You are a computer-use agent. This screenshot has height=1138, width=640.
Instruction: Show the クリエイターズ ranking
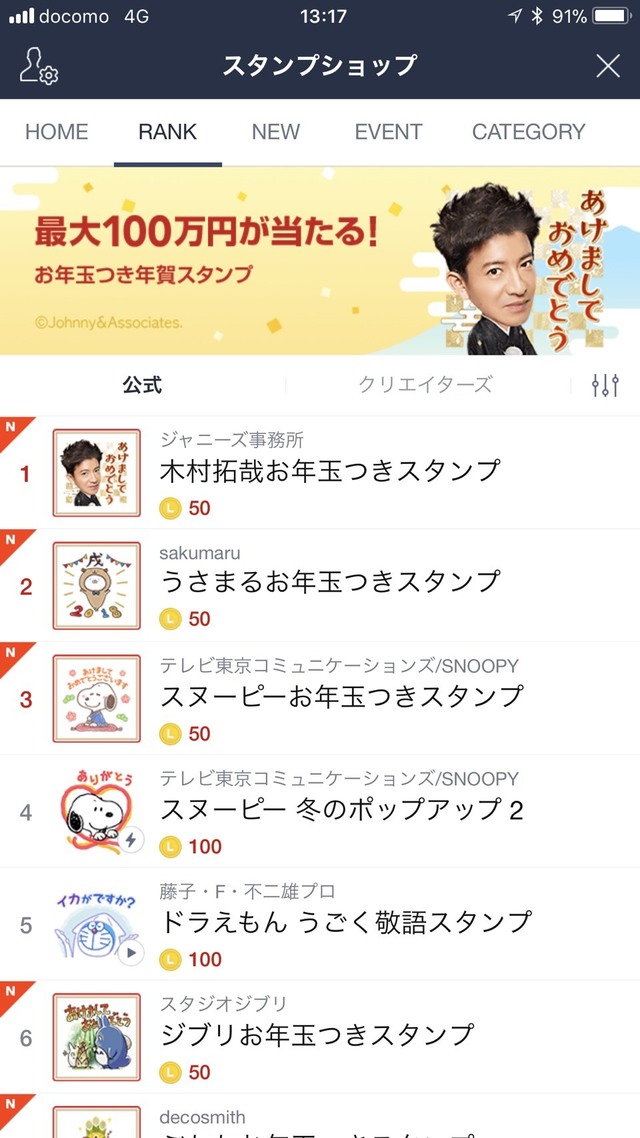pos(425,385)
